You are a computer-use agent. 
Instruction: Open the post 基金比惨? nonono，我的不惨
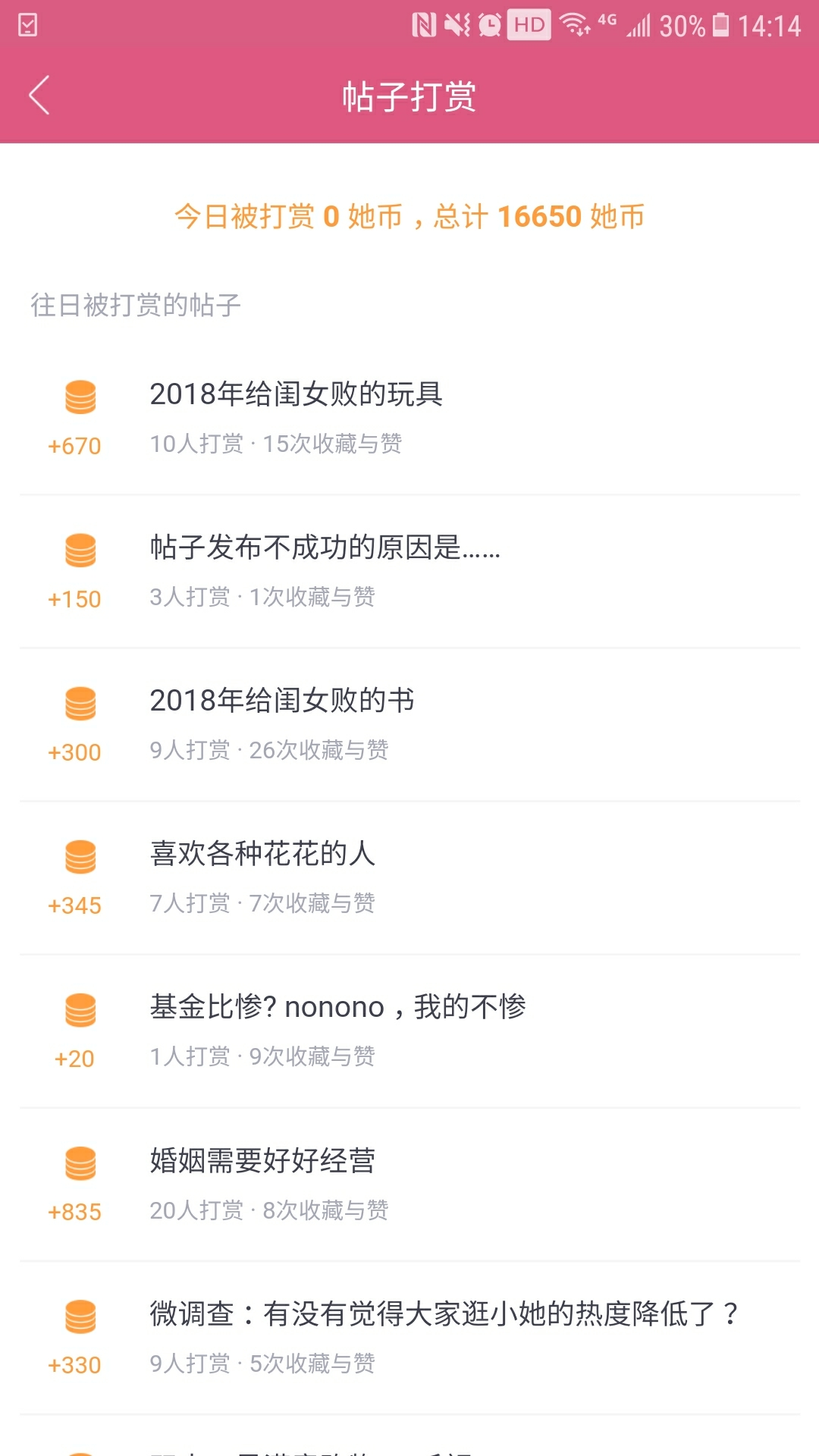coord(409,1031)
